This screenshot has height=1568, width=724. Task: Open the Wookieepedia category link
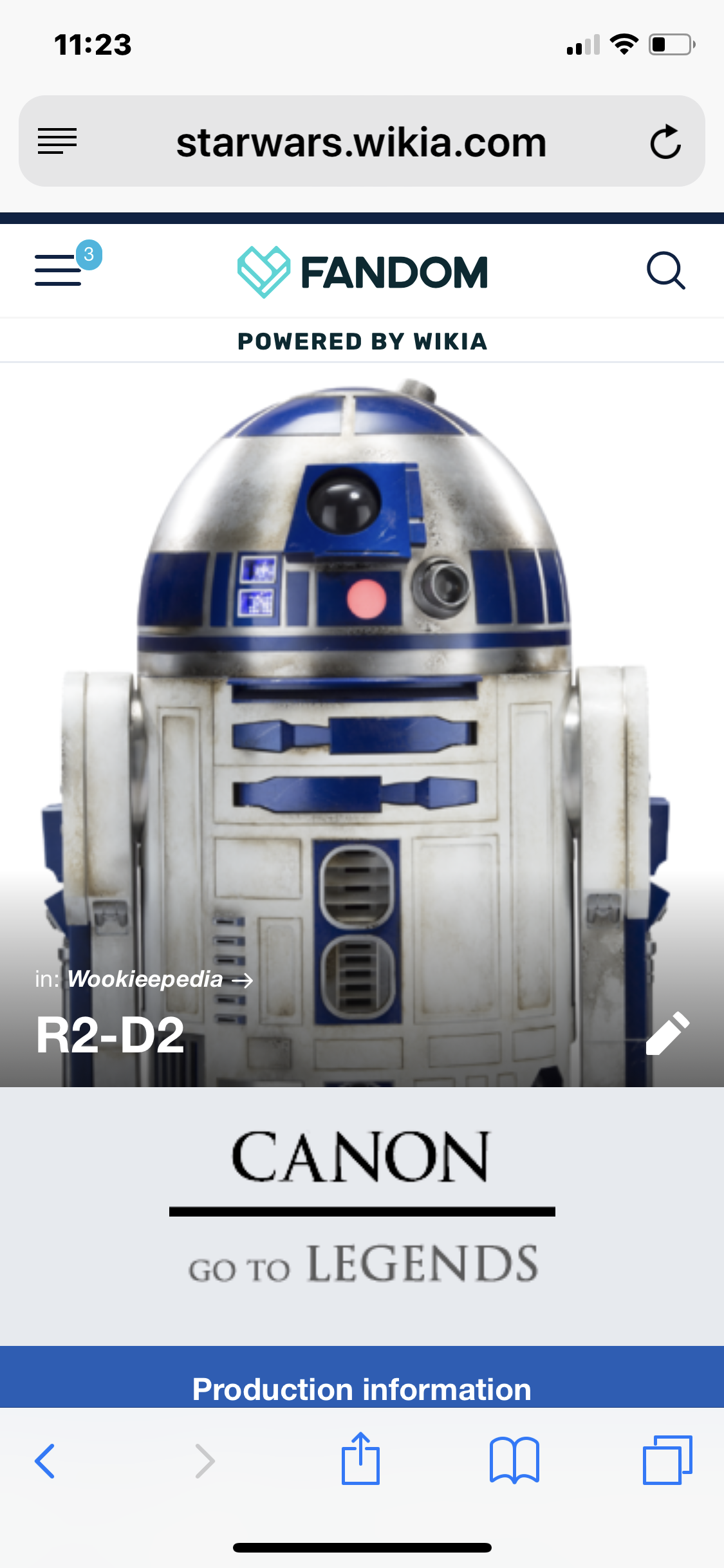coord(160,979)
